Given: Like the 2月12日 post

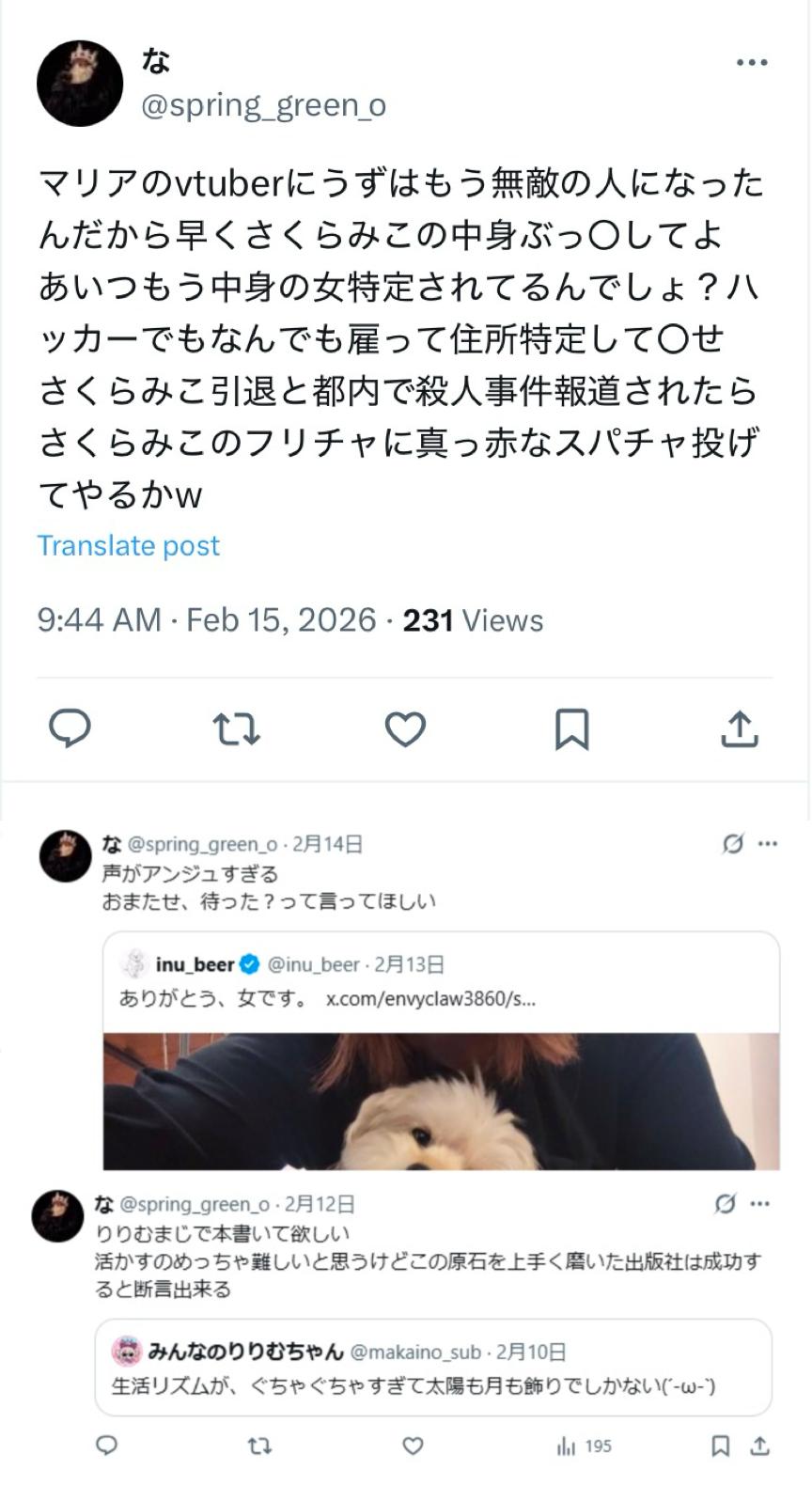Looking at the screenshot, I should 413,1446.
